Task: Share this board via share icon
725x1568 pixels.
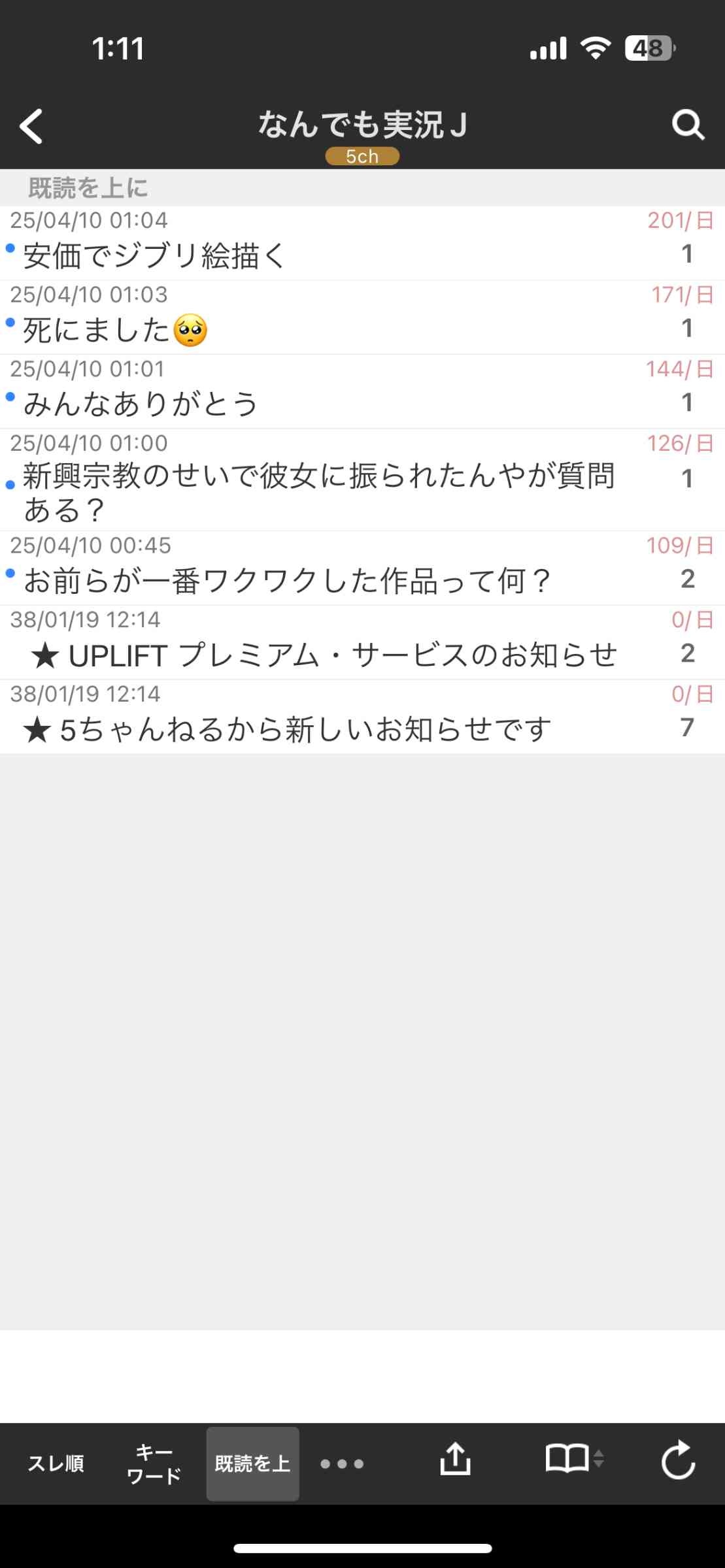Action: coord(455,1460)
